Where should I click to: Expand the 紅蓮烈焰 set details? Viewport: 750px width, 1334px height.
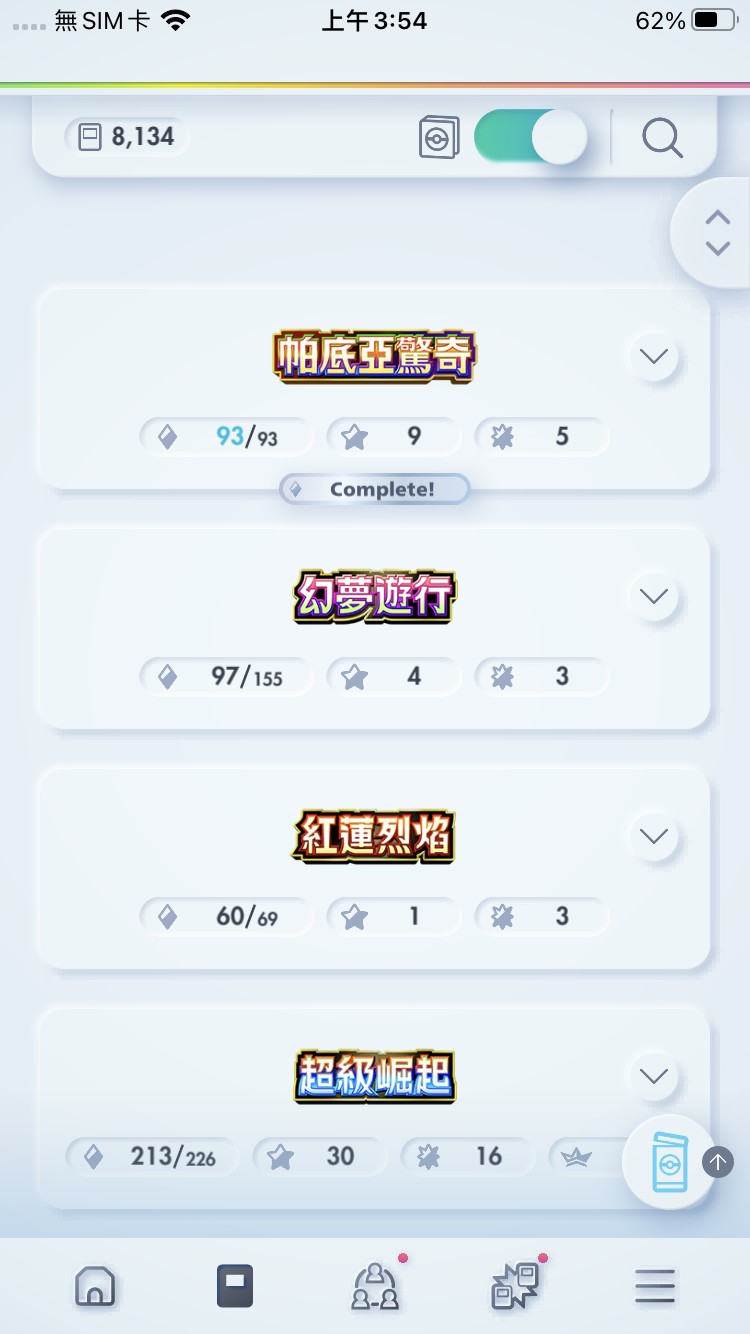pyautogui.click(x=653, y=837)
